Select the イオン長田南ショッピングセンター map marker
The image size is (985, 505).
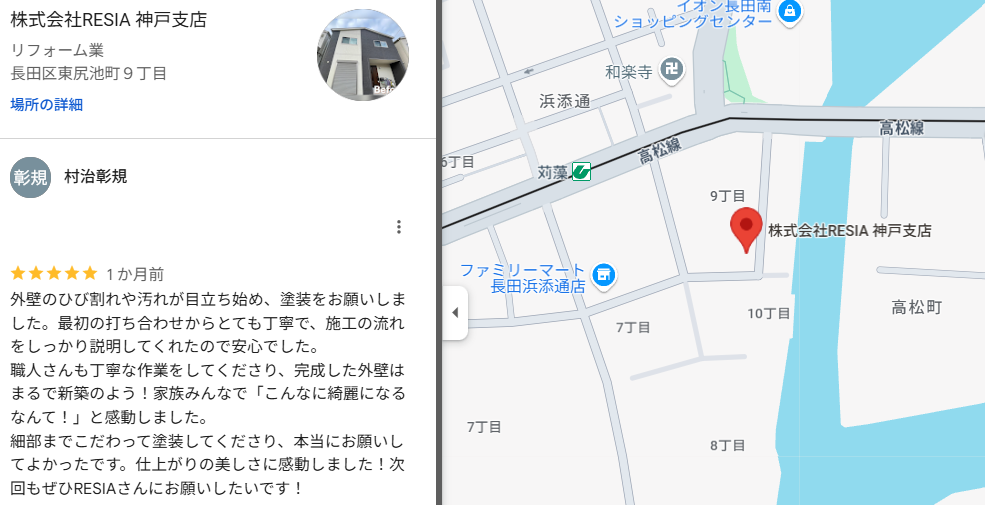(x=791, y=11)
